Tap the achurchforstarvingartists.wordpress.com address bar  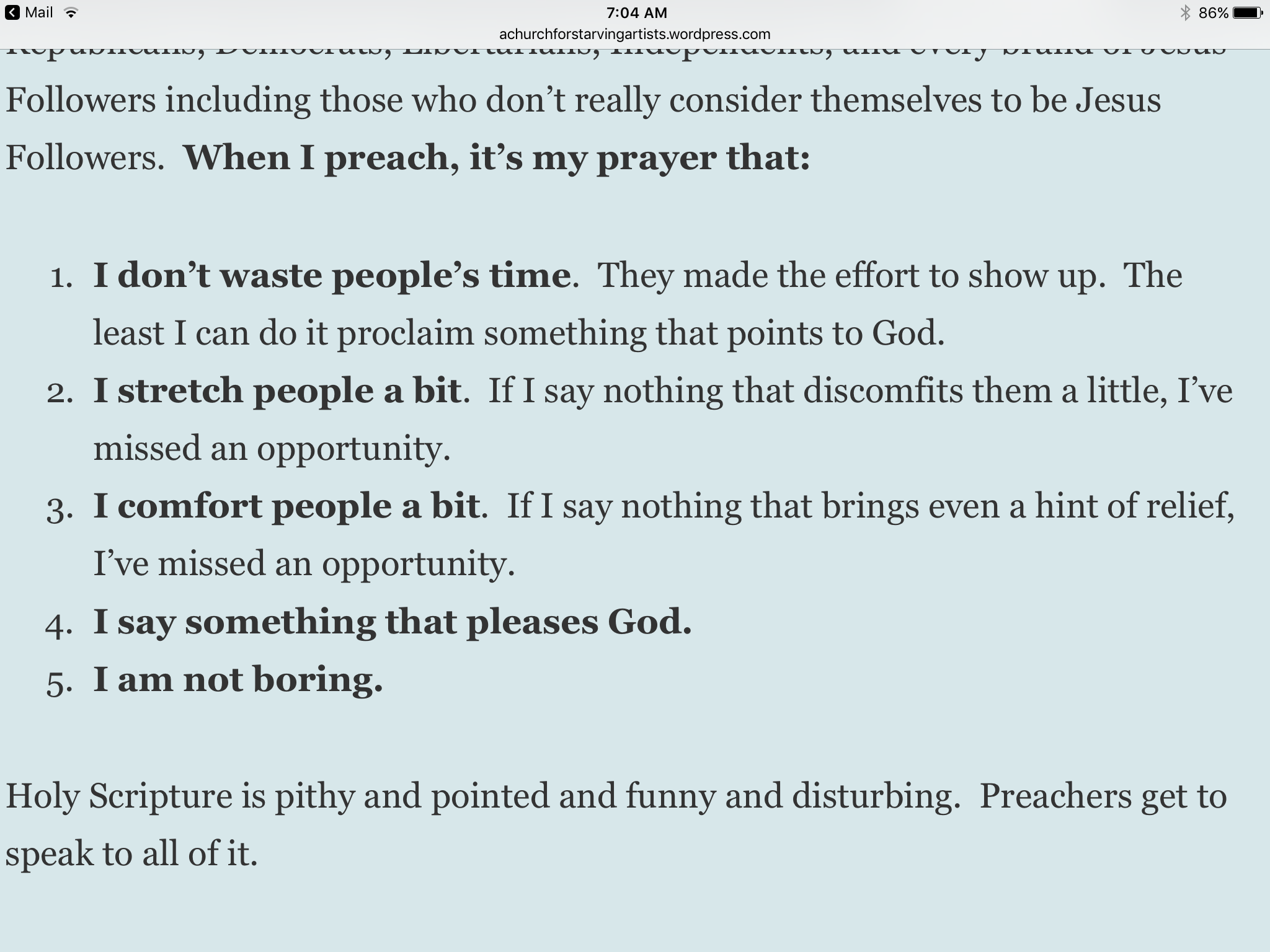coord(634,34)
